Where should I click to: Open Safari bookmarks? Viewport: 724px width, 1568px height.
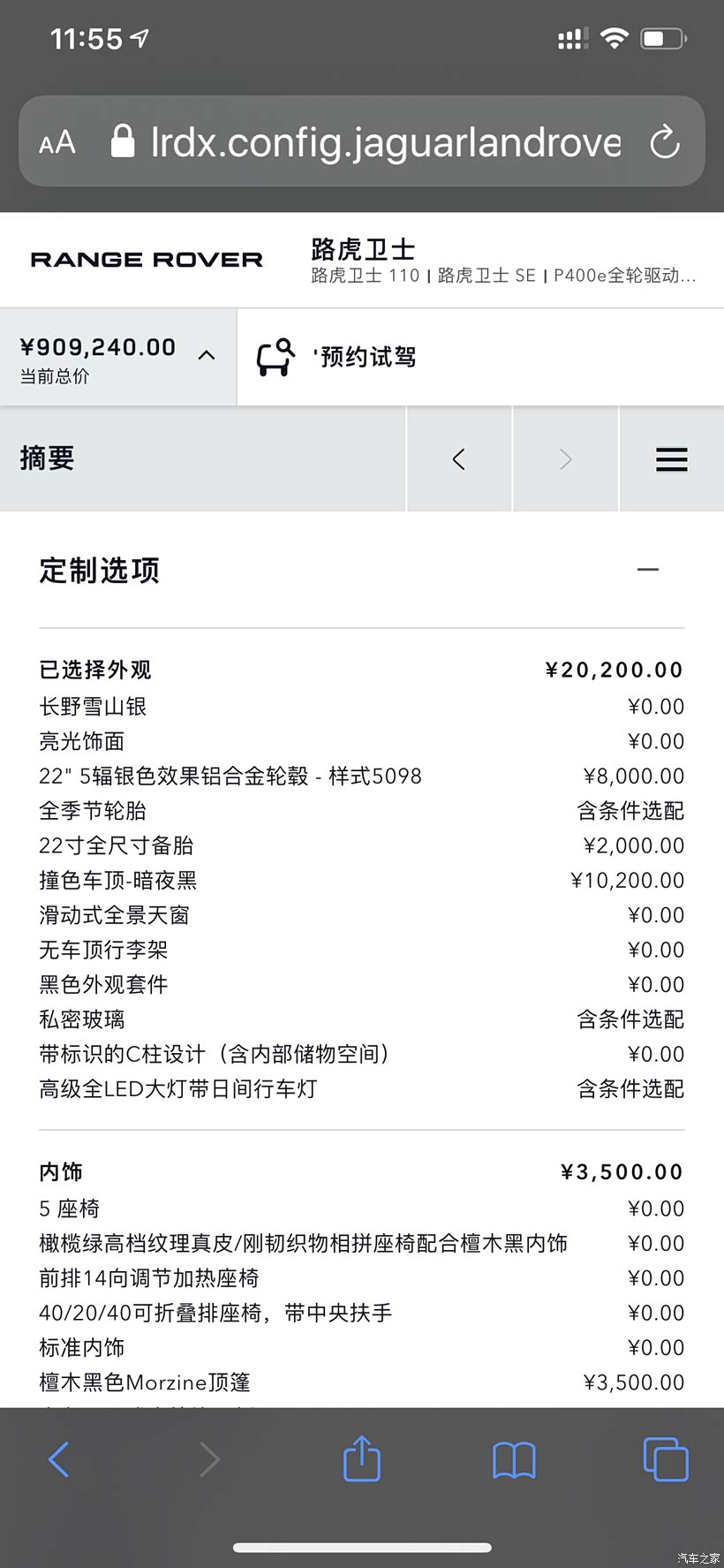[514, 1459]
